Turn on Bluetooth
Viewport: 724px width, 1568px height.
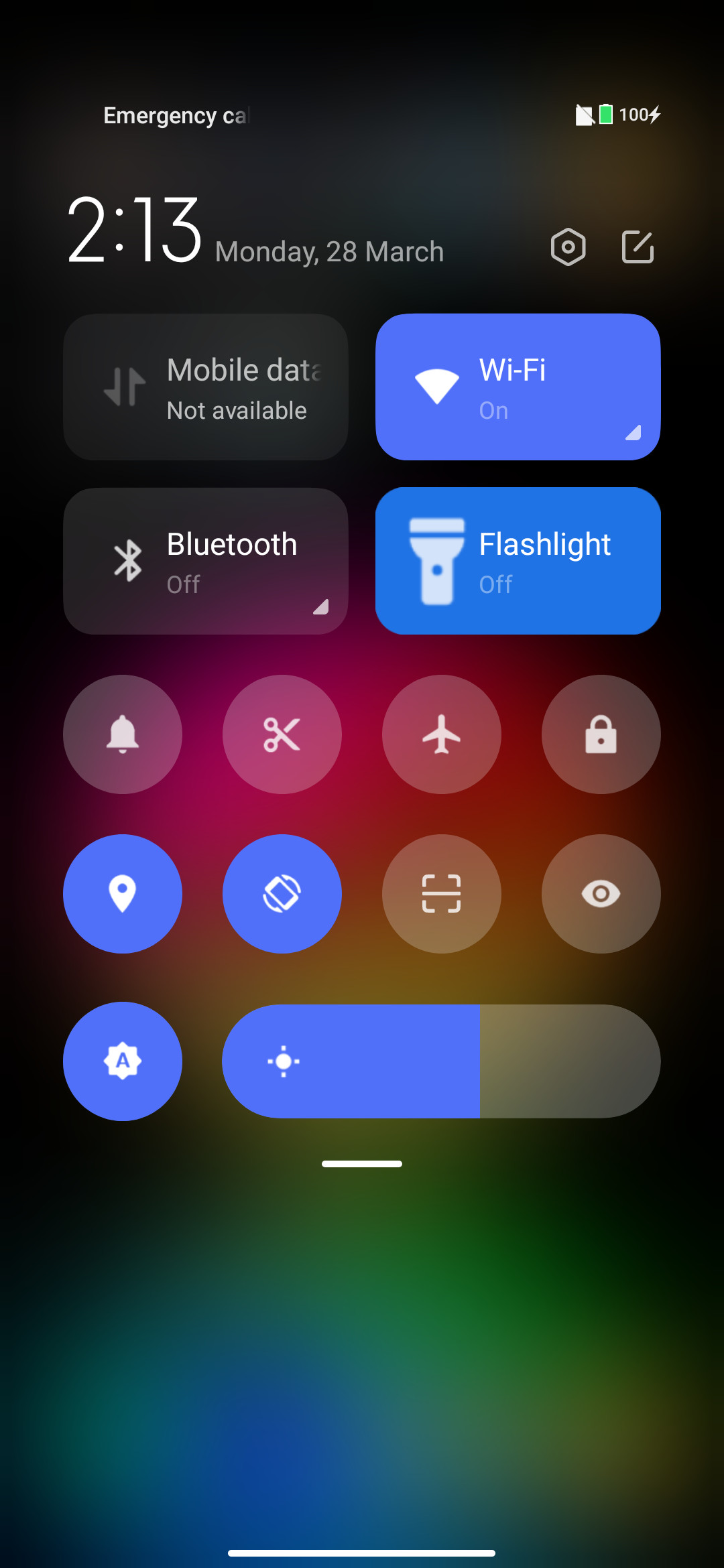click(206, 562)
